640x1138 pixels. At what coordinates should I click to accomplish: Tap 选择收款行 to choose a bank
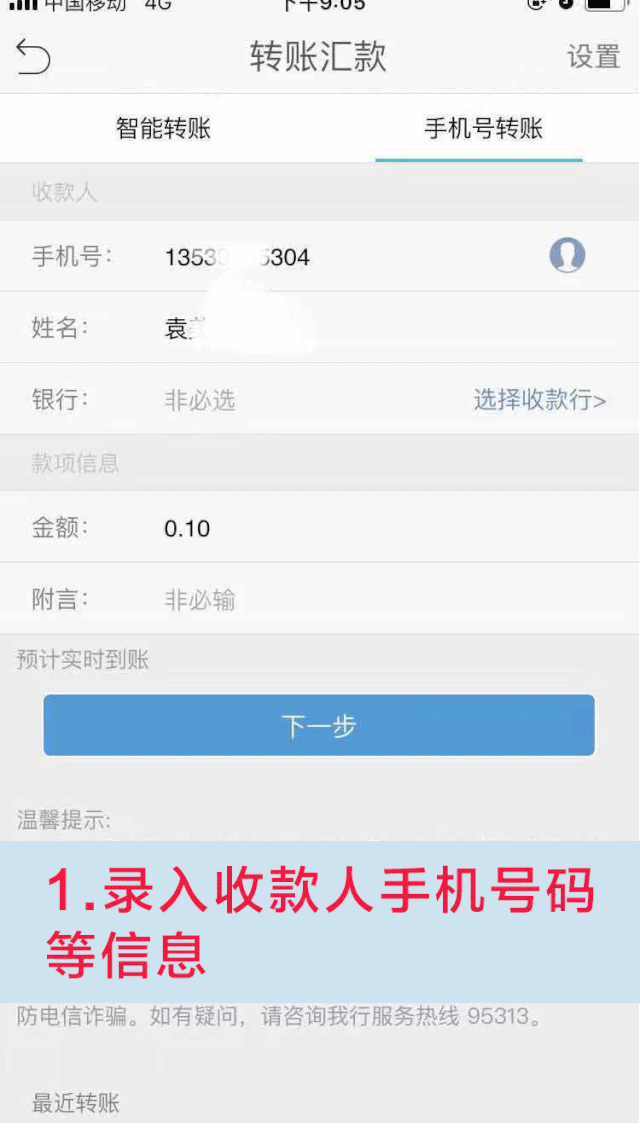tap(539, 400)
